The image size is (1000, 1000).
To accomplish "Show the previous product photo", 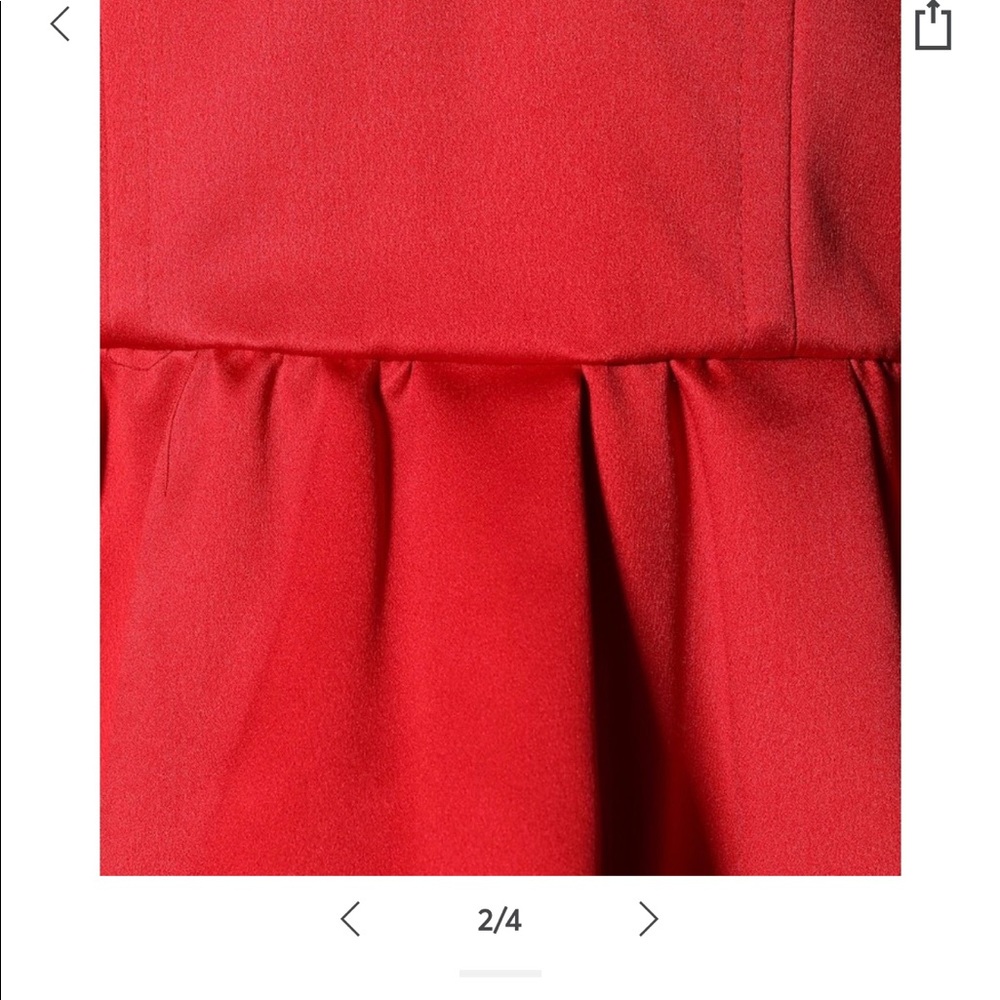I will [x=350, y=919].
